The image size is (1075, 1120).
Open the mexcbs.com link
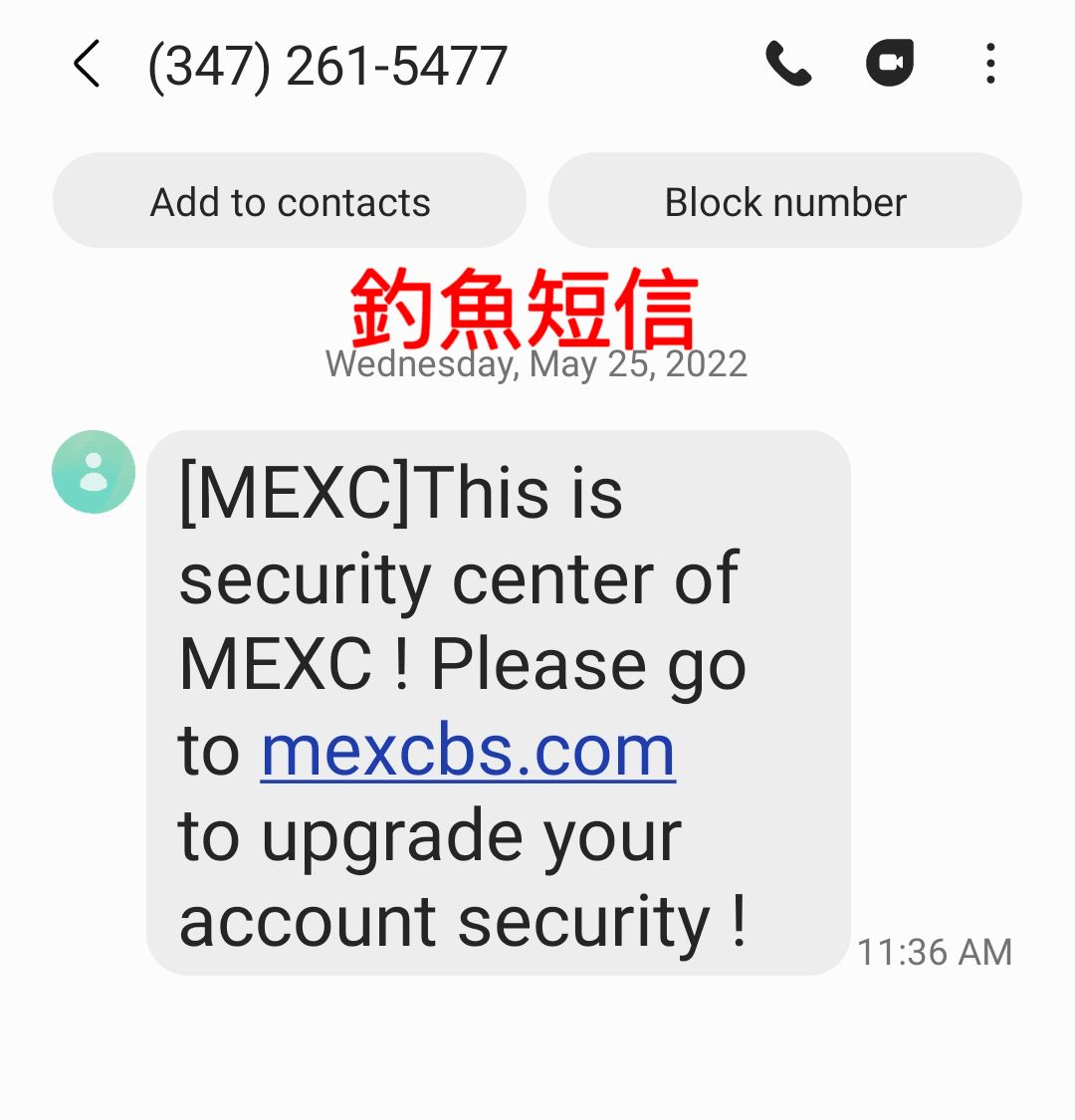468,751
